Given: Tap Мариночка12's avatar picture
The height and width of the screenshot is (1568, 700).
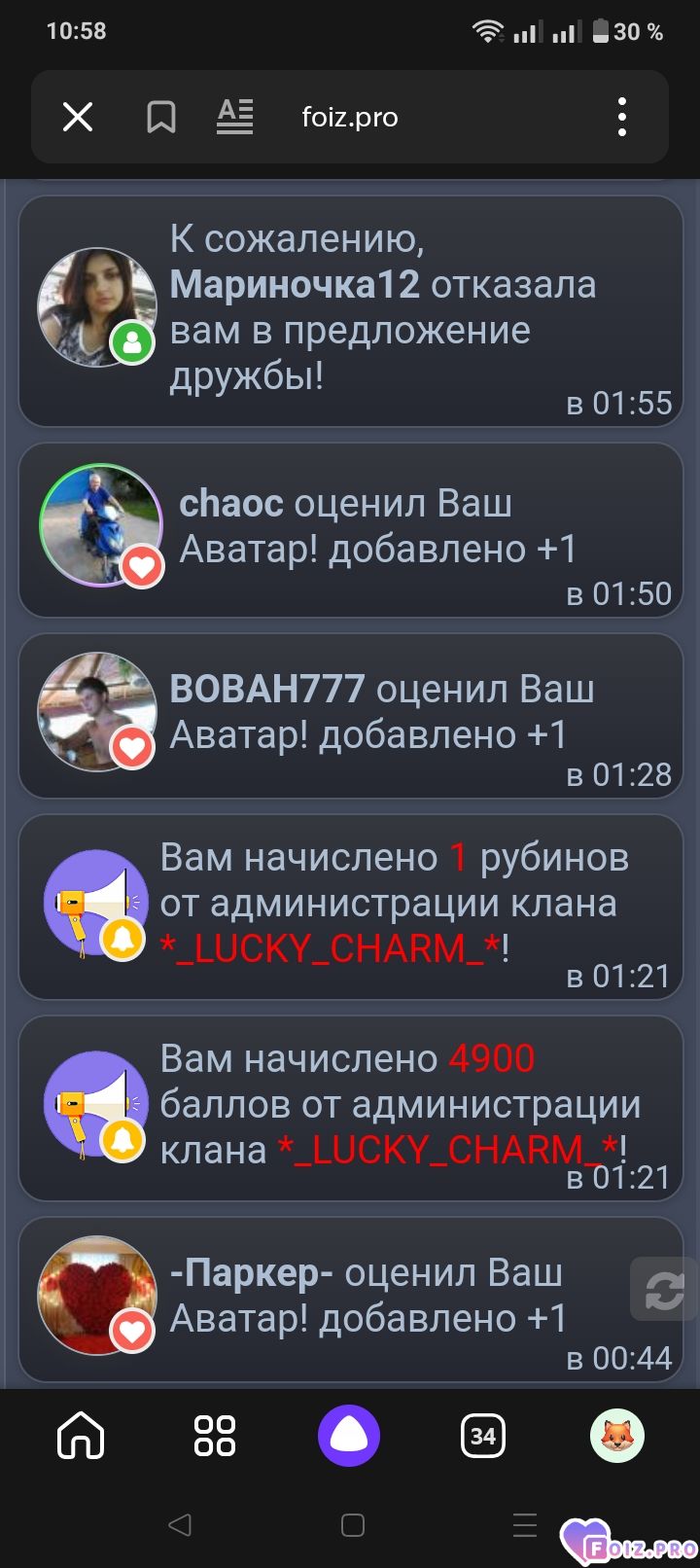Looking at the screenshot, I should click(x=96, y=306).
